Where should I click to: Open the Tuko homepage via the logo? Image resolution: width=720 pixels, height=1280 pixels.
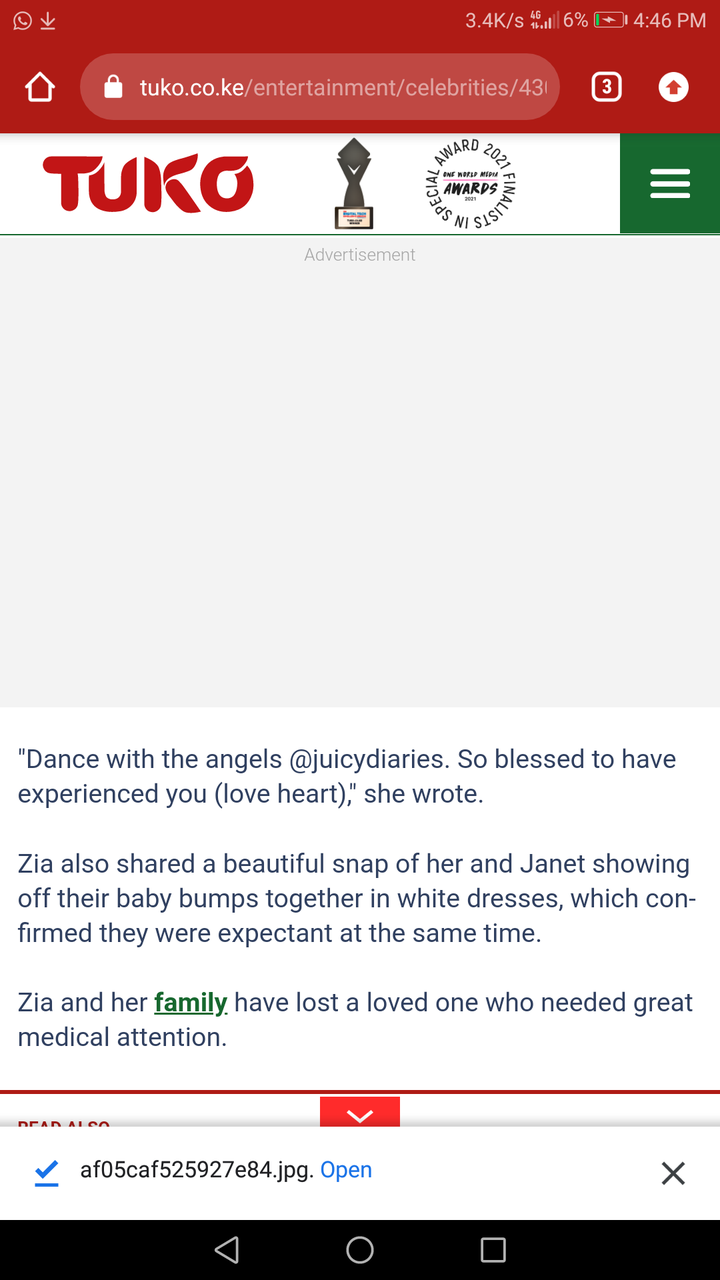coord(148,184)
